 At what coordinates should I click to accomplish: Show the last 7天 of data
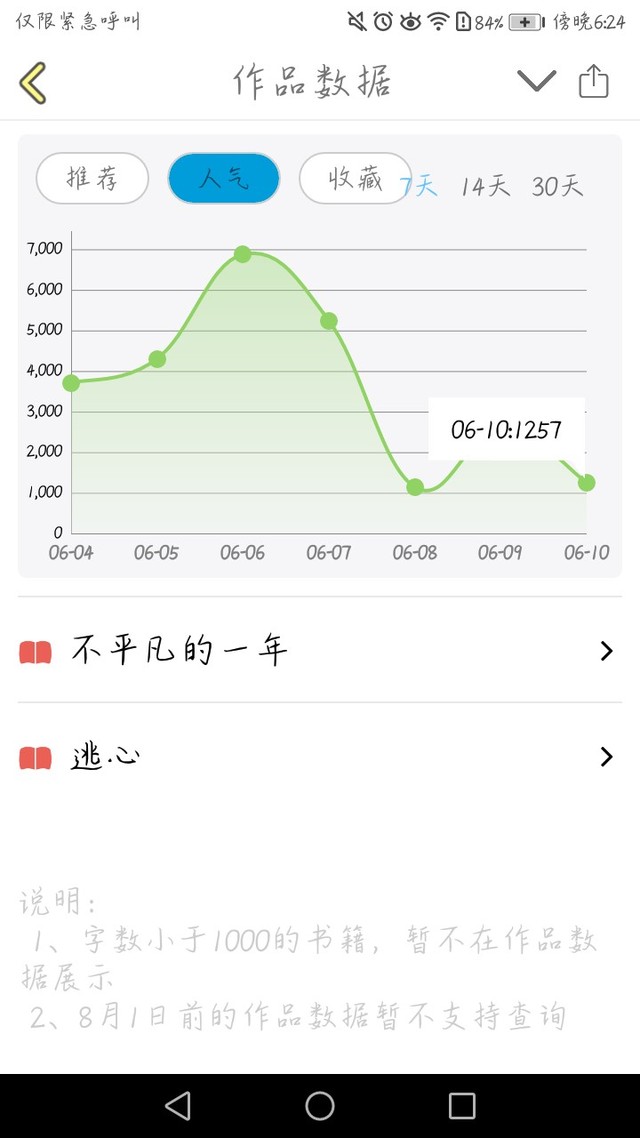pos(420,187)
